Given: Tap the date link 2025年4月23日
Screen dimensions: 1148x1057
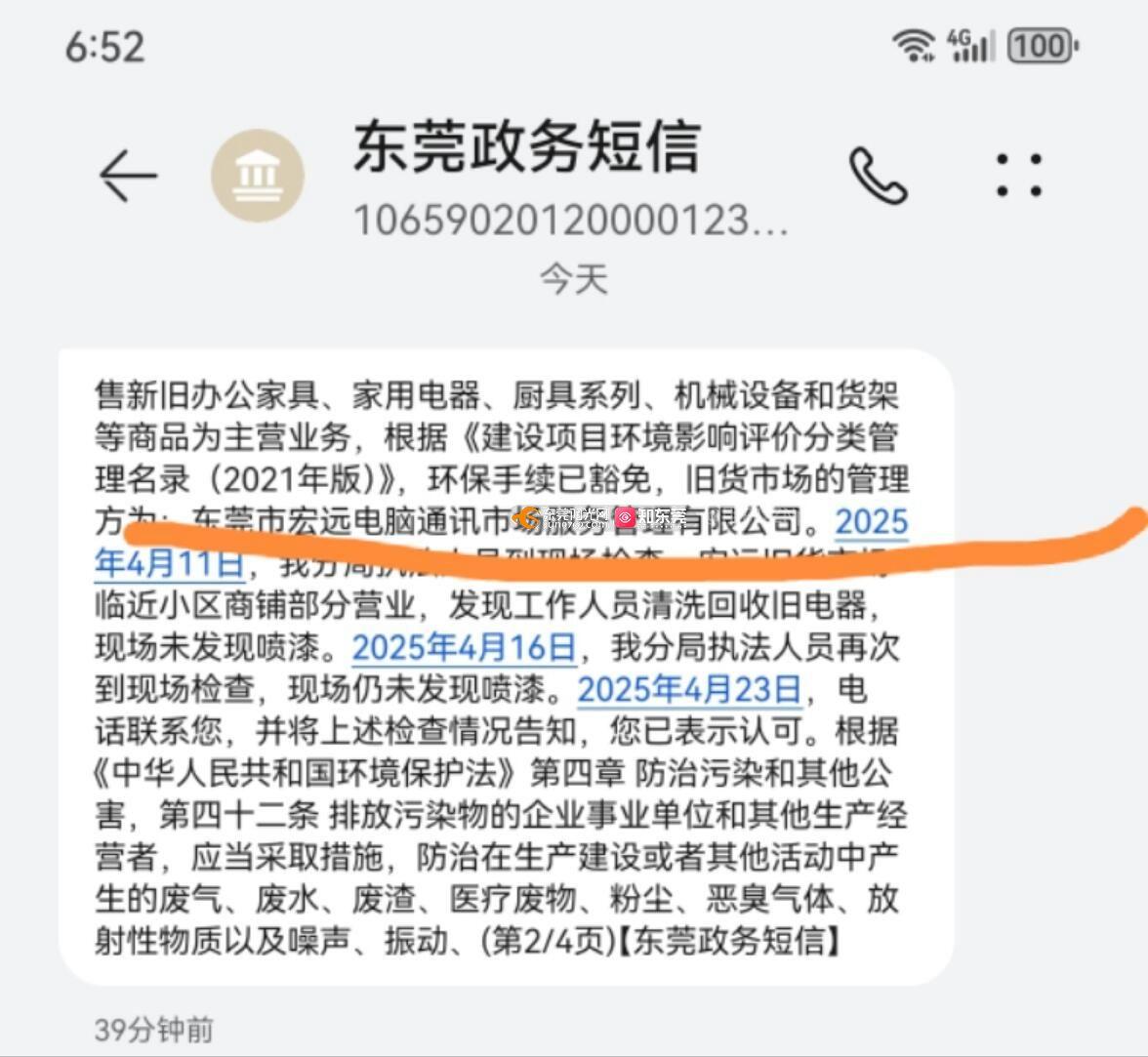Looking at the screenshot, I should pyautogui.click(x=689, y=689).
